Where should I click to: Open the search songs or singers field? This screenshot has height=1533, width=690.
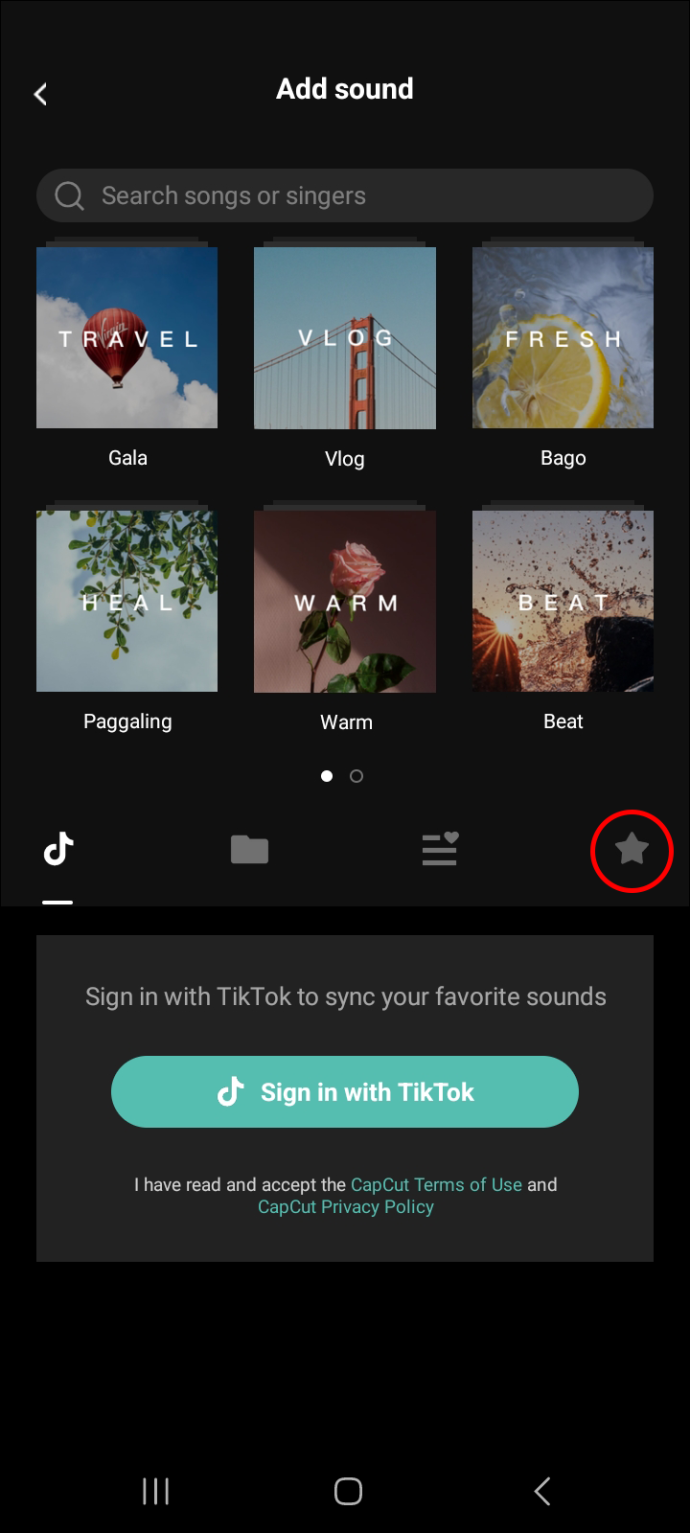(345, 195)
